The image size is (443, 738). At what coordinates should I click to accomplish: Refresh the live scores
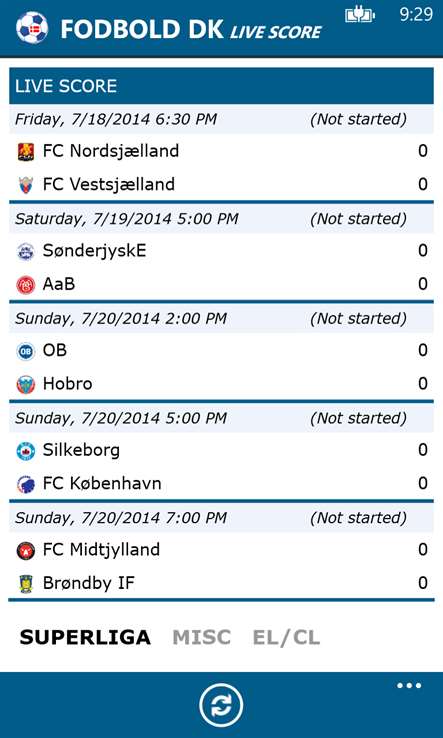point(221,706)
